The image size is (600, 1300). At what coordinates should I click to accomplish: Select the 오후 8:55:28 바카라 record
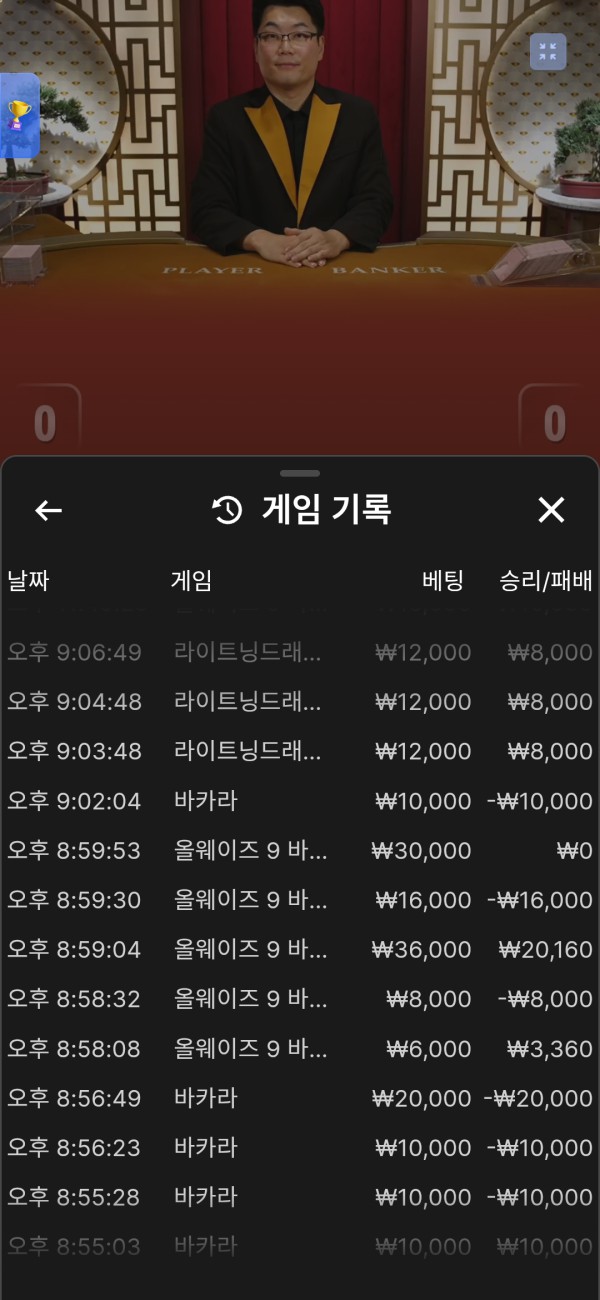tap(300, 1197)
